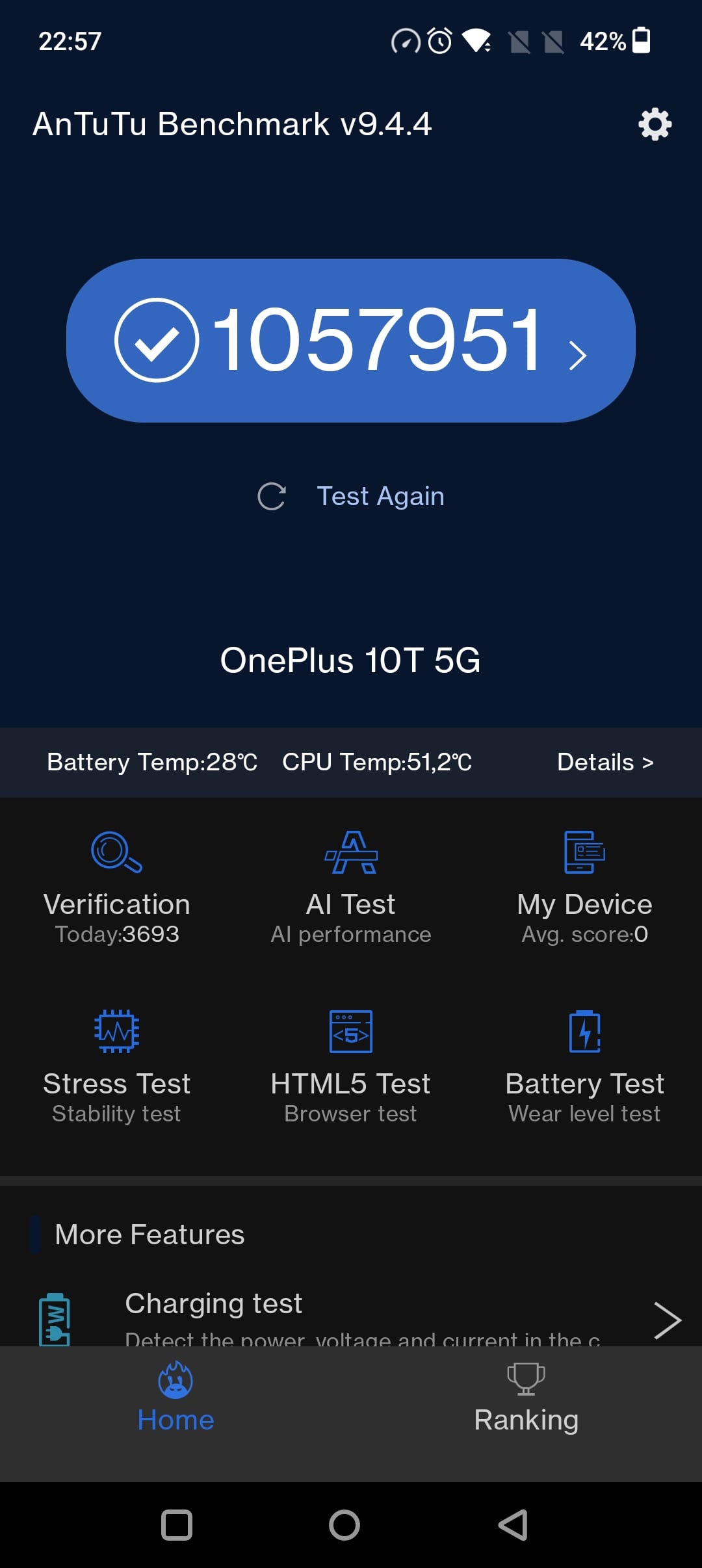Open recent apps from the navigation bar
The height and width of the screenshot is (1568, 702).
[x=176, y=1525]
